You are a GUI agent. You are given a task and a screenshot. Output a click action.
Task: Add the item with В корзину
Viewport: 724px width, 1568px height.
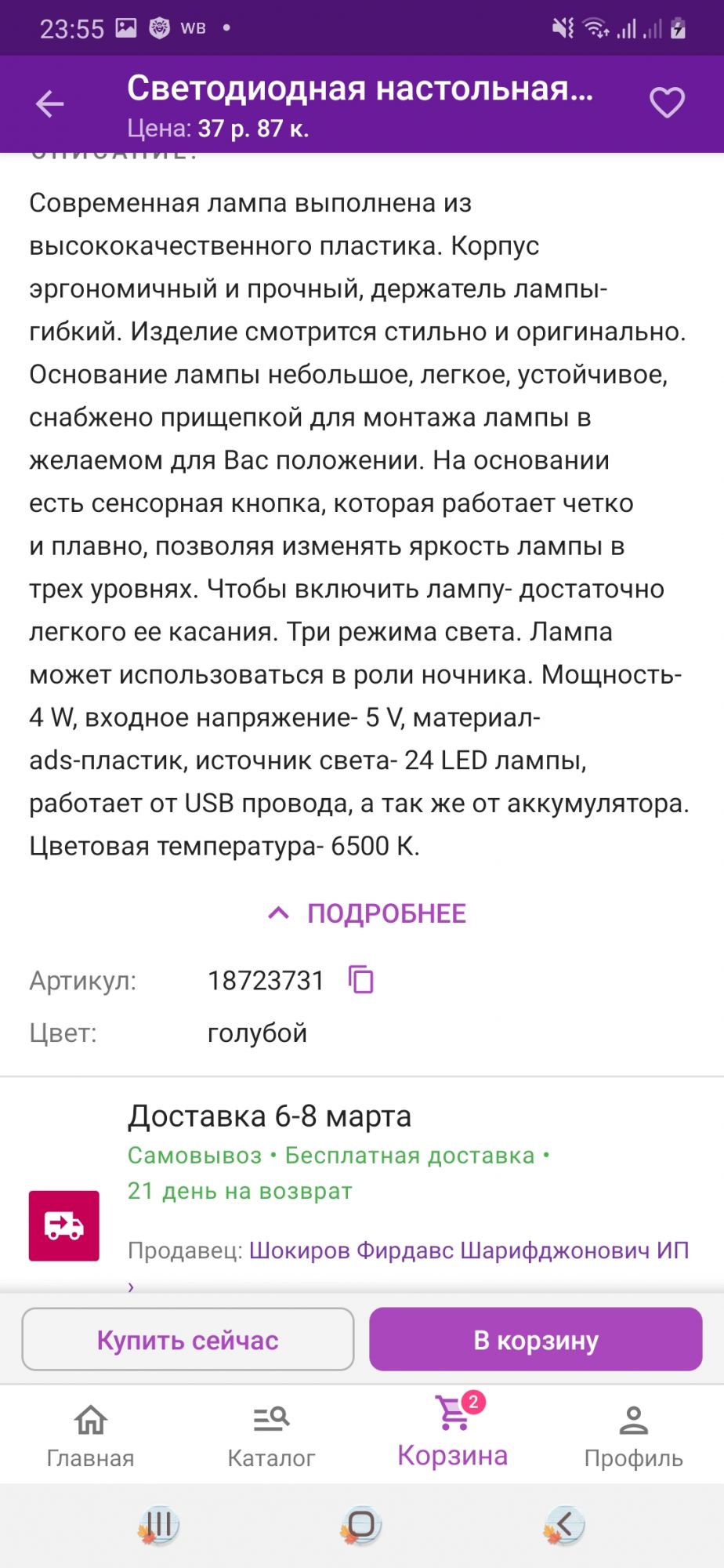pos(536,1340)
